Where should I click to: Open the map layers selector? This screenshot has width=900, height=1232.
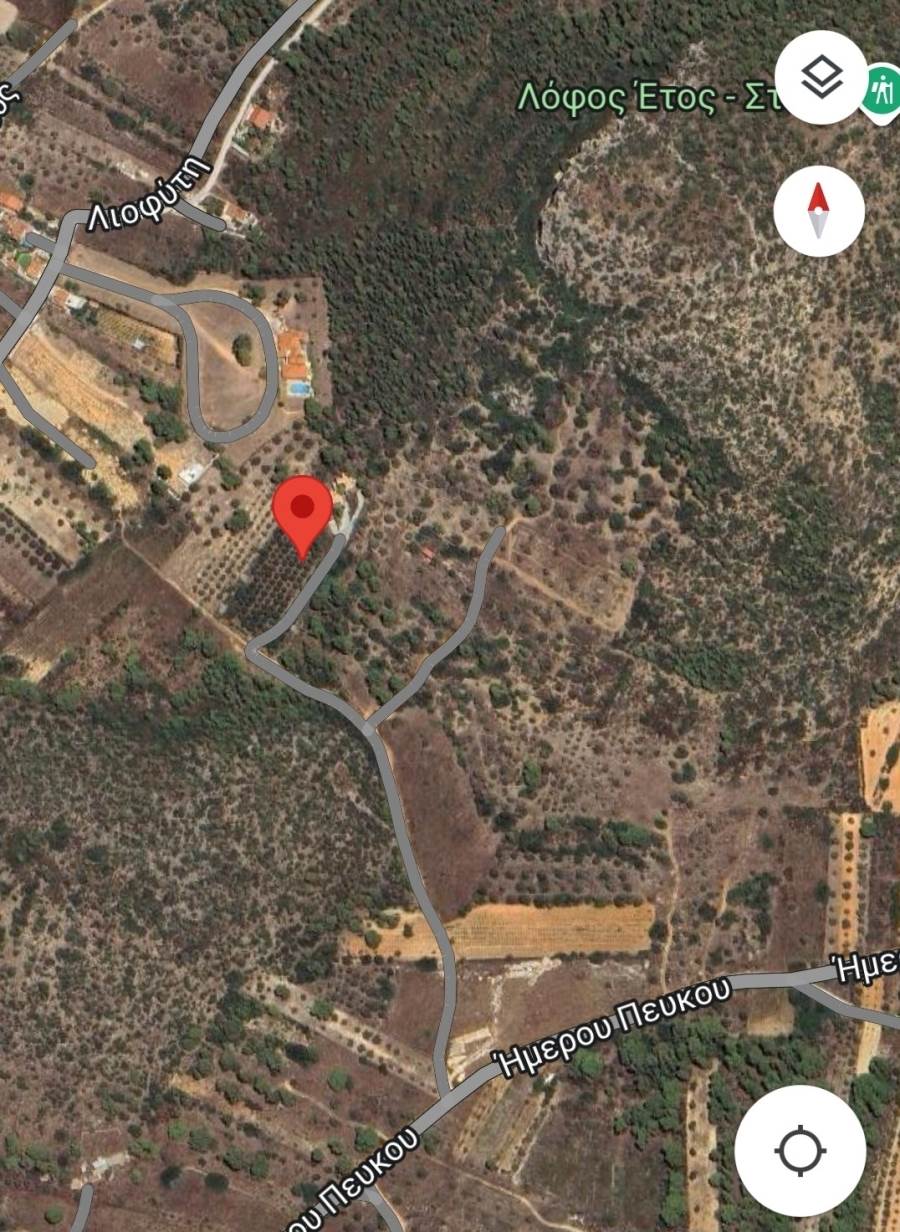tap(820, 77)
